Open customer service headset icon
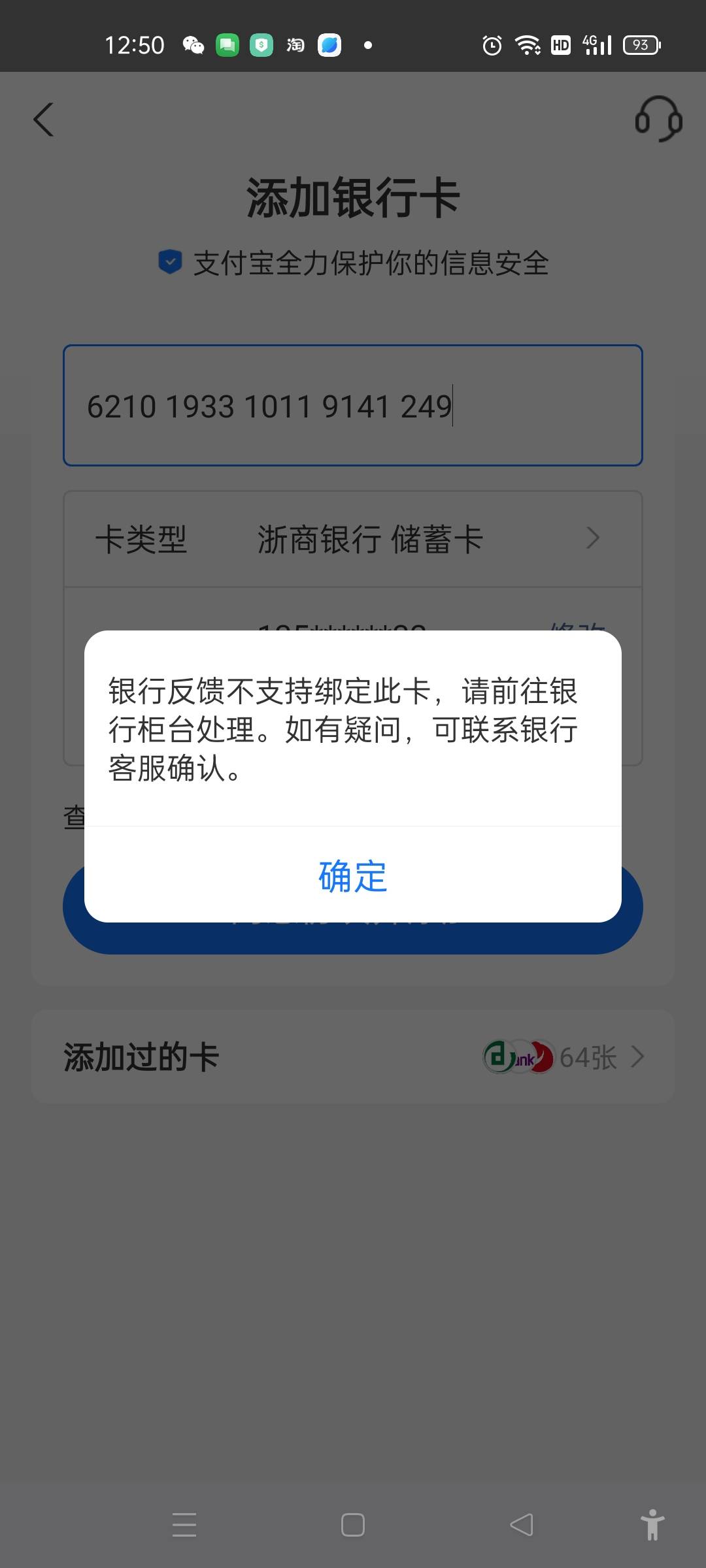This screenshot has height=1568, width=706. [658, 119]
